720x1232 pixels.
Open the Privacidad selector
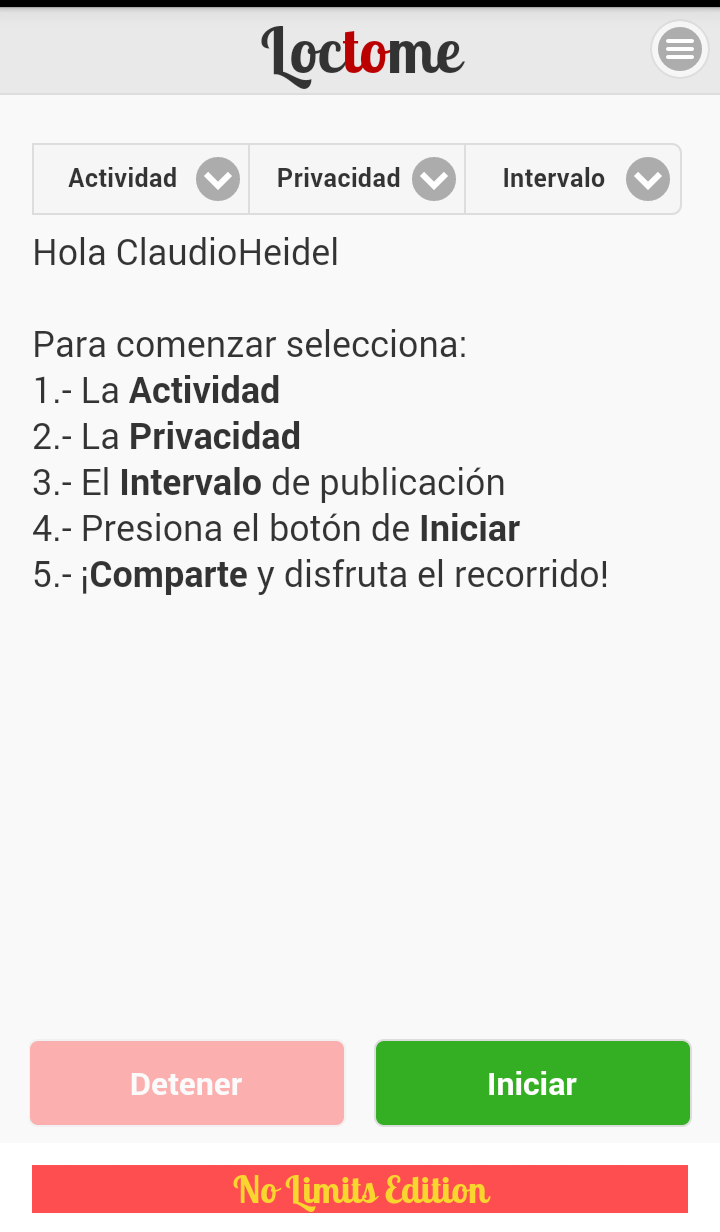click(x=357, y=179)
